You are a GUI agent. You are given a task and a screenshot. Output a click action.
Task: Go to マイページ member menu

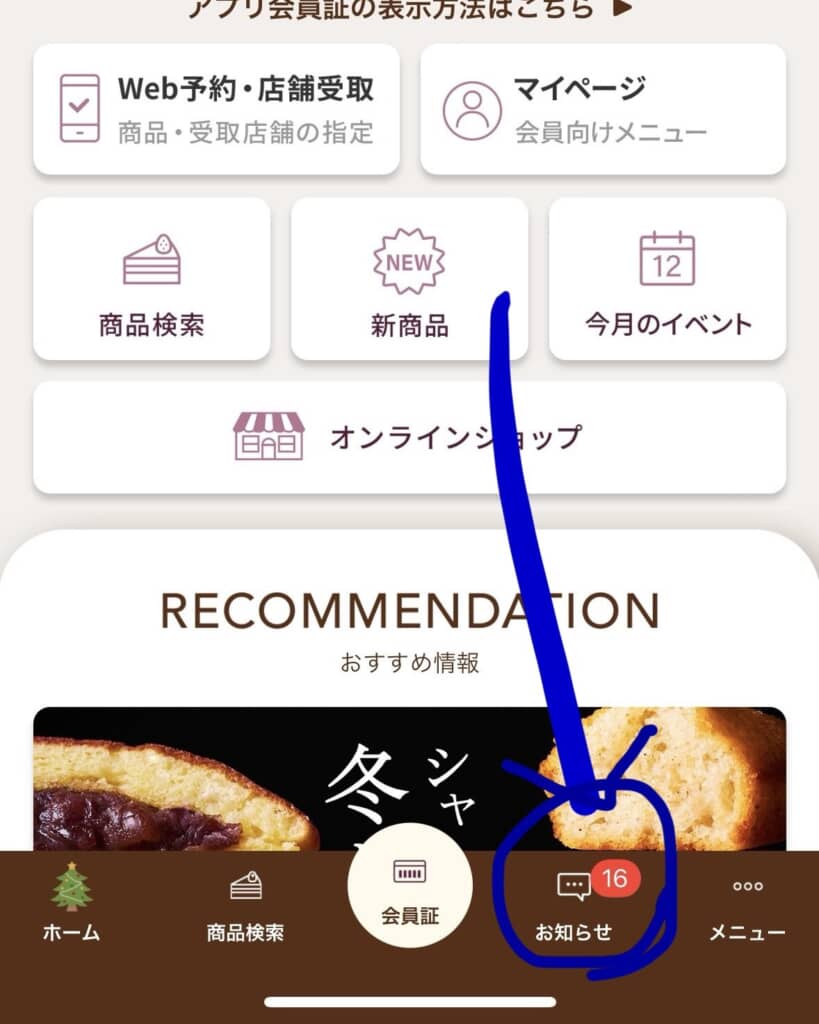[602, 109]
